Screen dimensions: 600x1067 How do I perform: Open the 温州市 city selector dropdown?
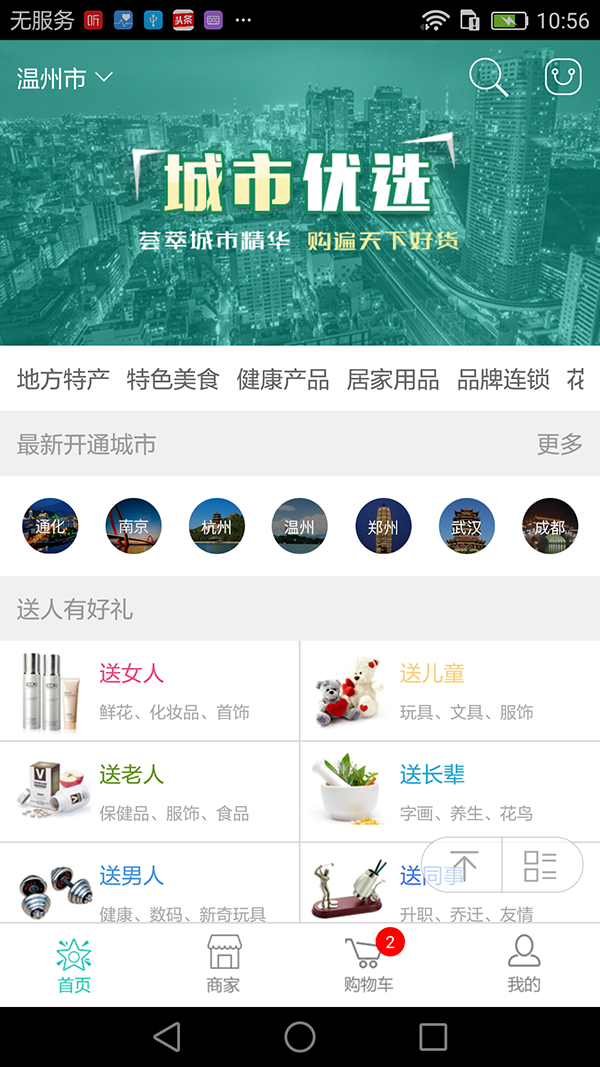pyautogui.click(x=65, y=79)
